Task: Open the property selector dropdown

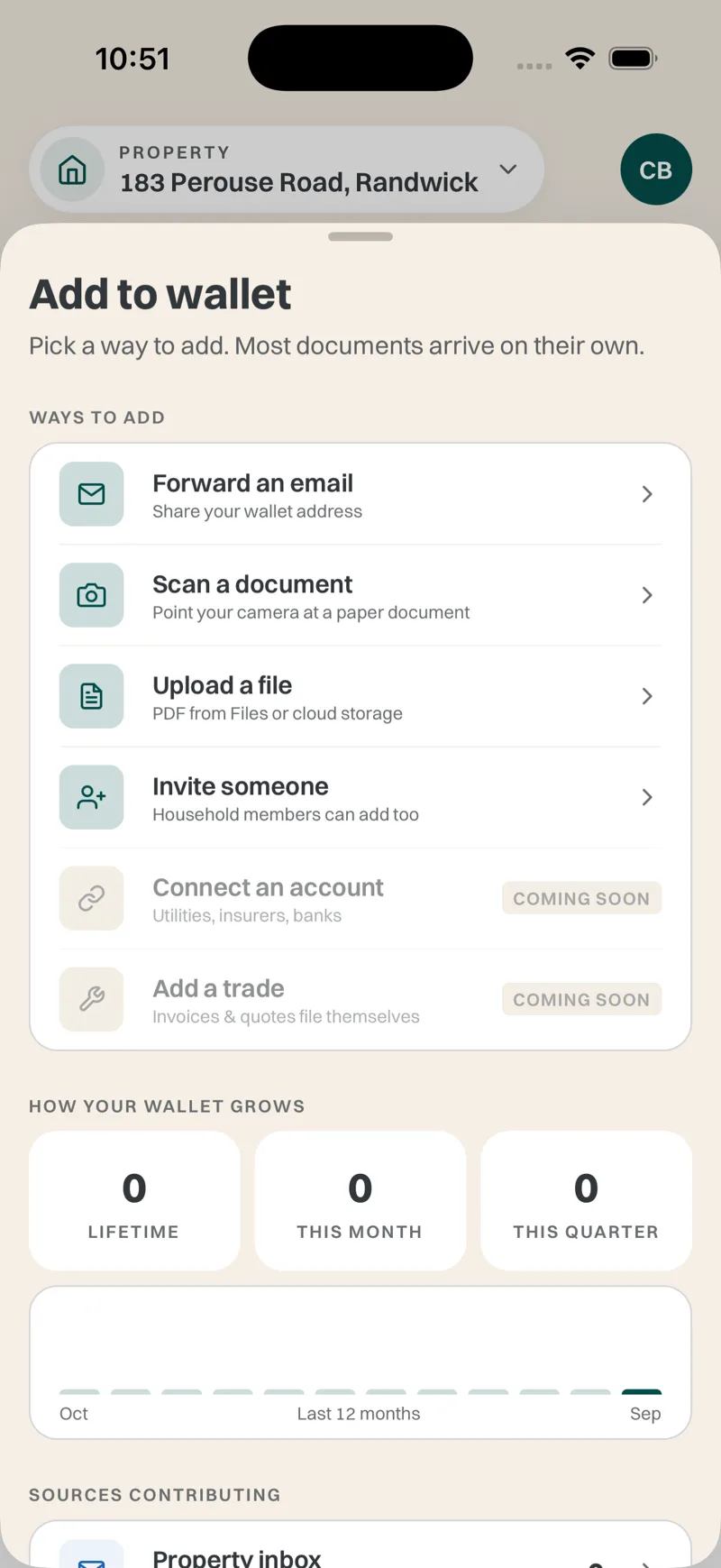Action: (287, 170)
